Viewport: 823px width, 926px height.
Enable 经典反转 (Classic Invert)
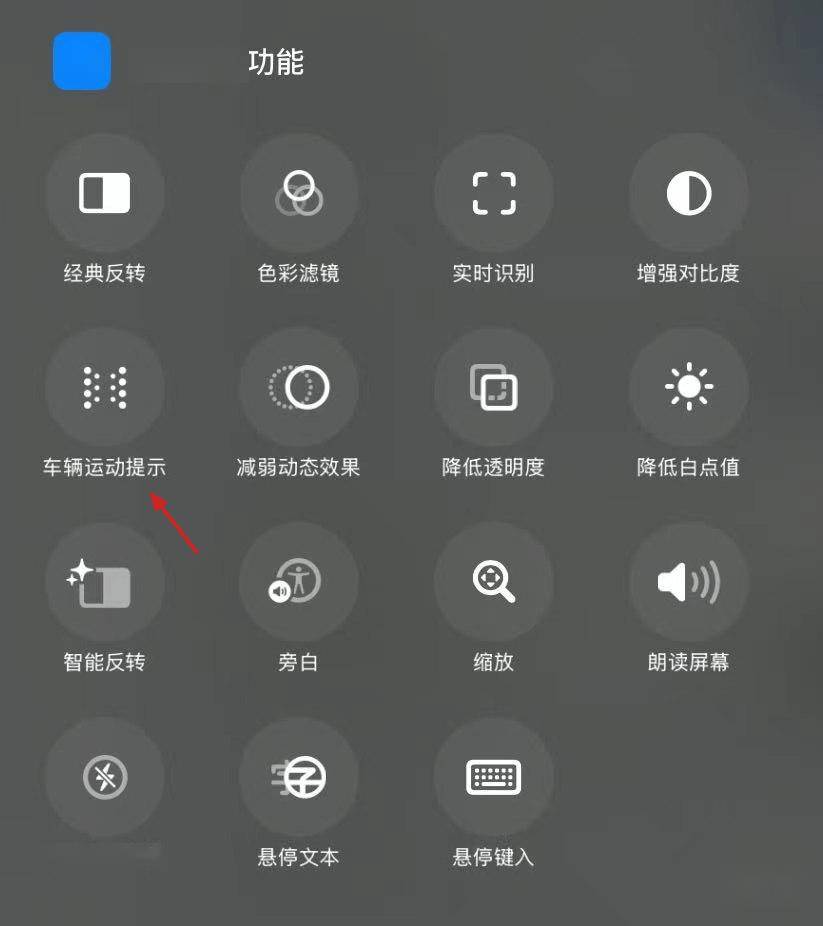[104, 194]
